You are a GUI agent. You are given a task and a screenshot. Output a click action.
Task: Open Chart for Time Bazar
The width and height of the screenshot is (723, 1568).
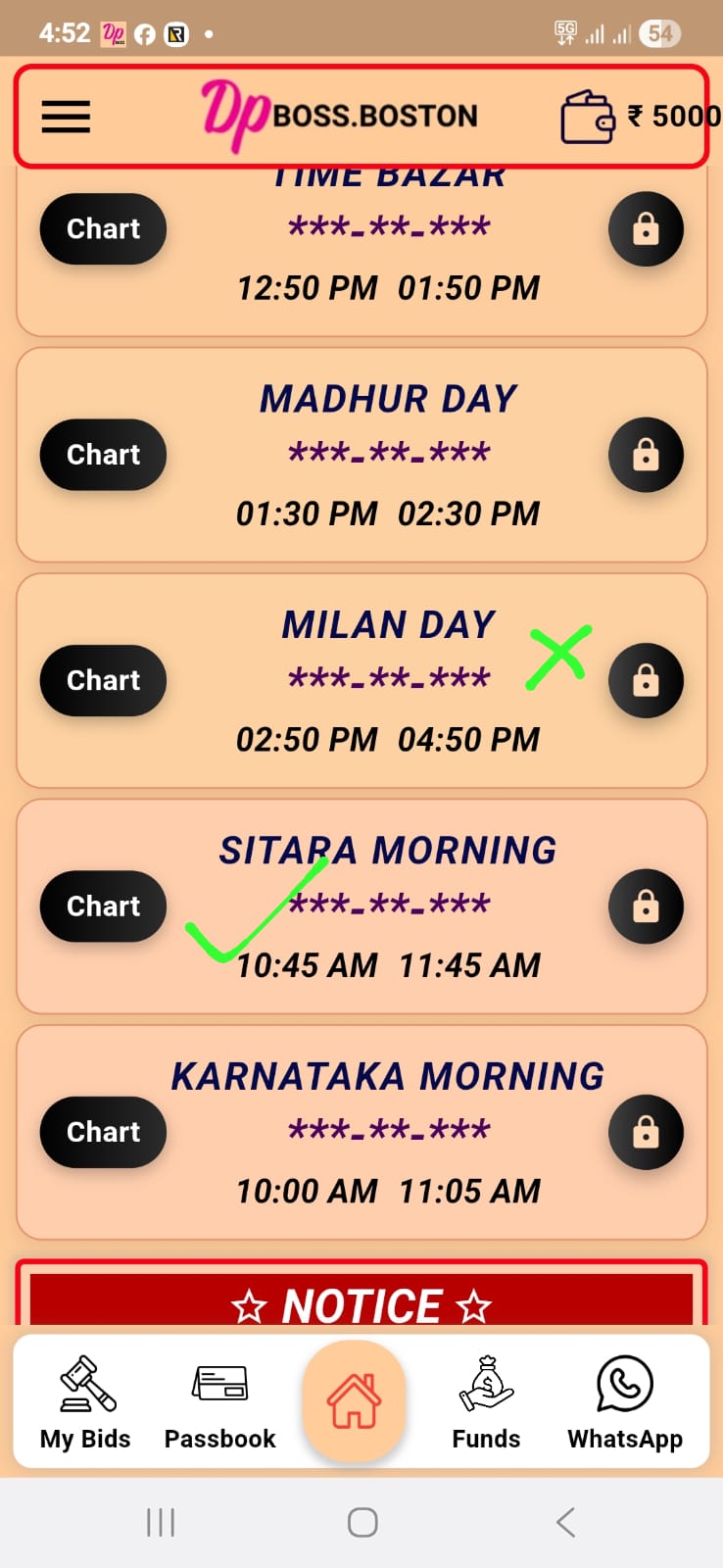[x=103, y=229]
